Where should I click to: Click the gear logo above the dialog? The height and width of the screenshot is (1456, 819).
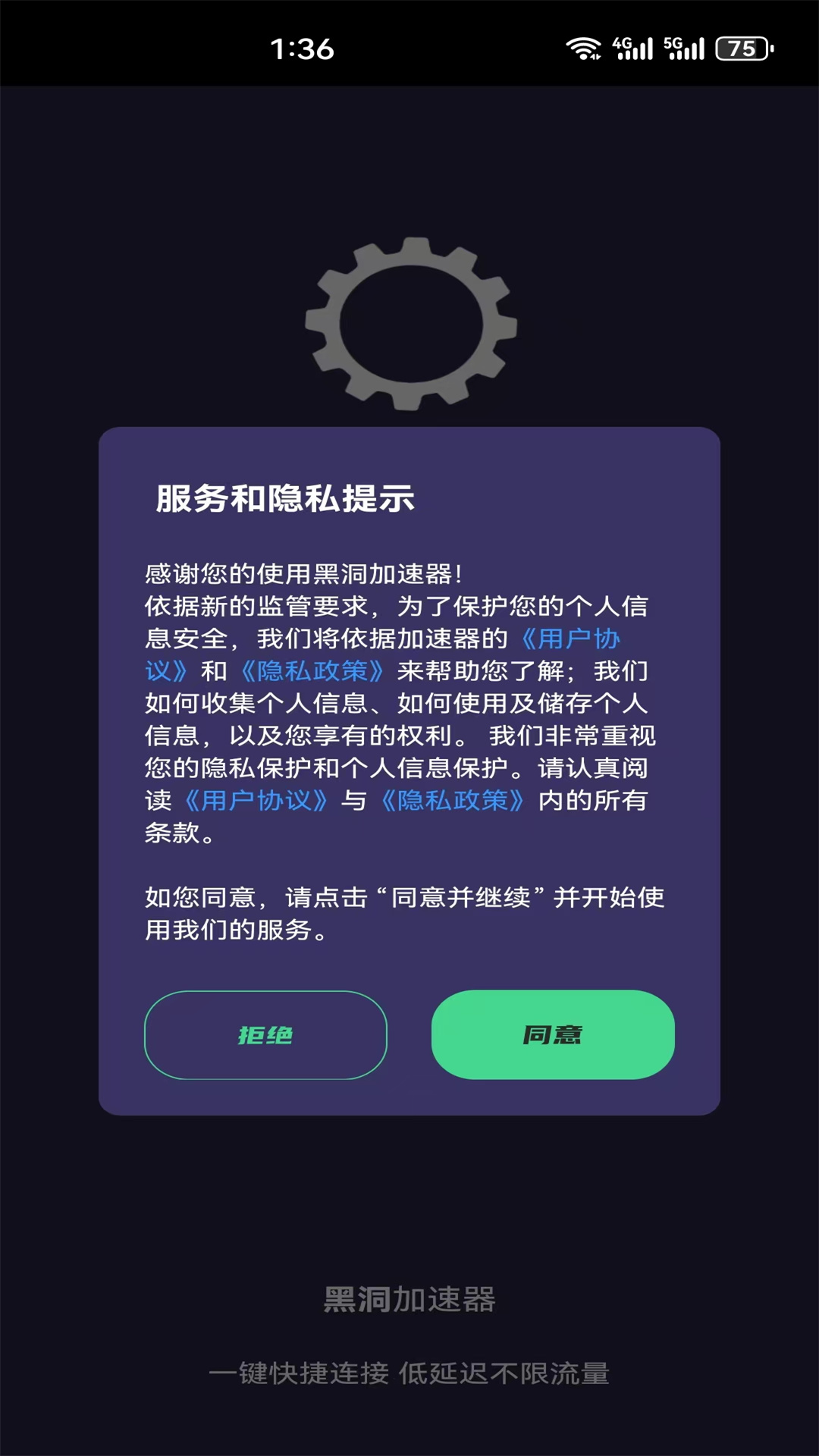(x=409, y=326)
